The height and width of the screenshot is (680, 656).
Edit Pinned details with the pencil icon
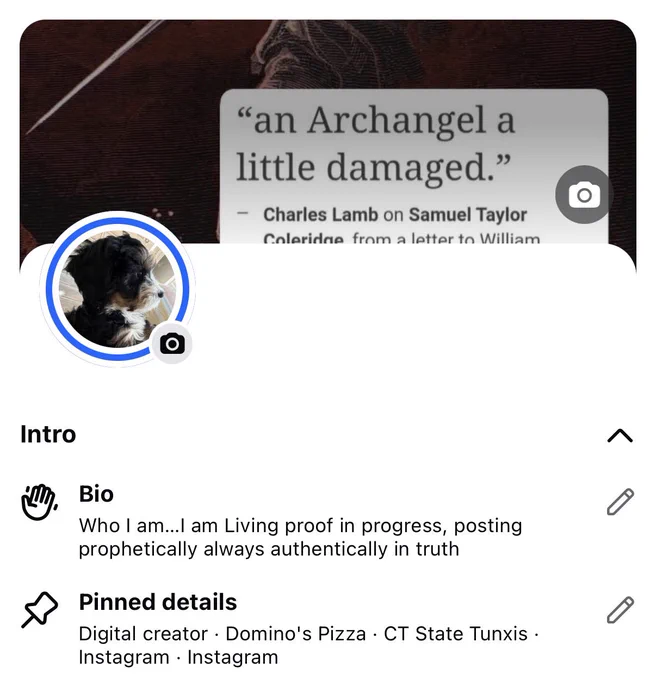(620, 610)
